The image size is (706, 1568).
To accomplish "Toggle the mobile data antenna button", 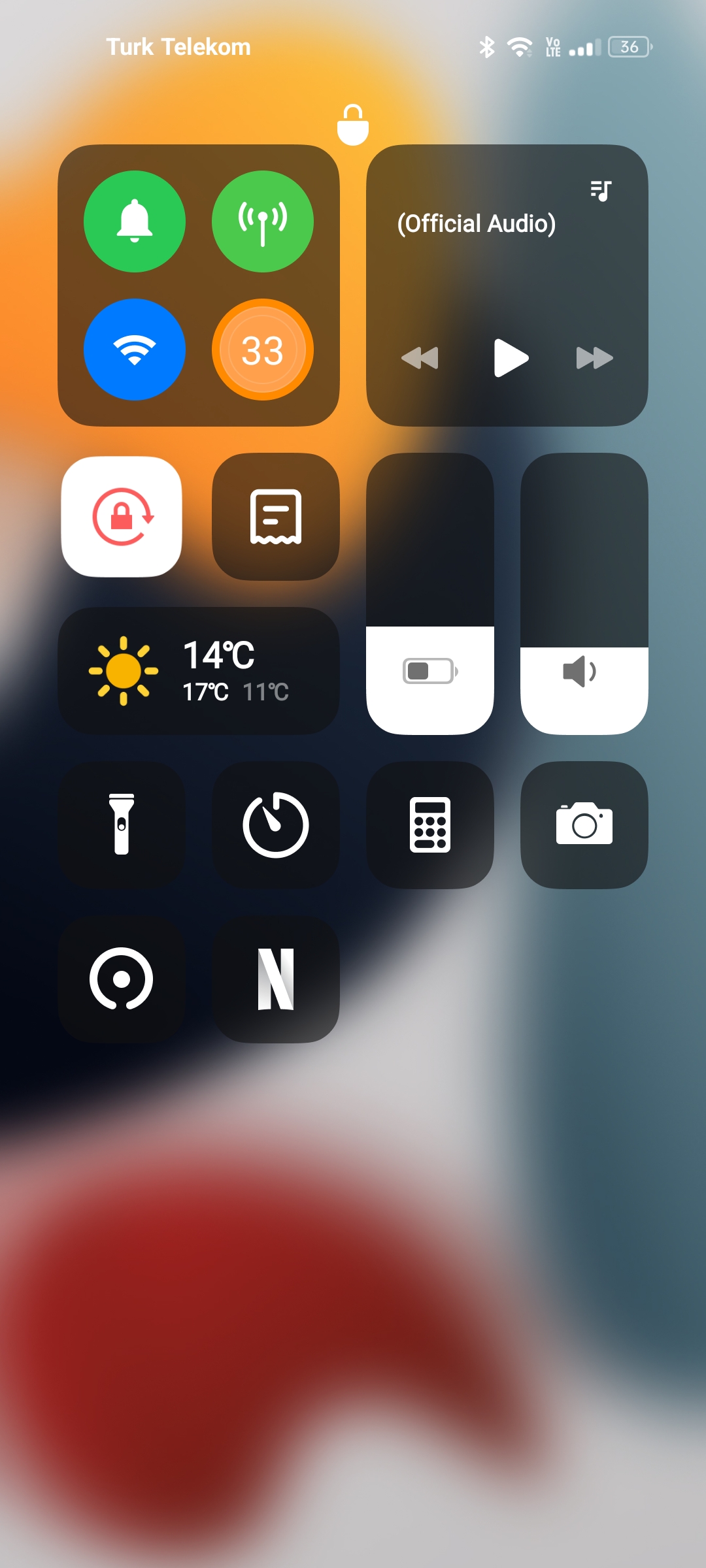I will 263,221.
